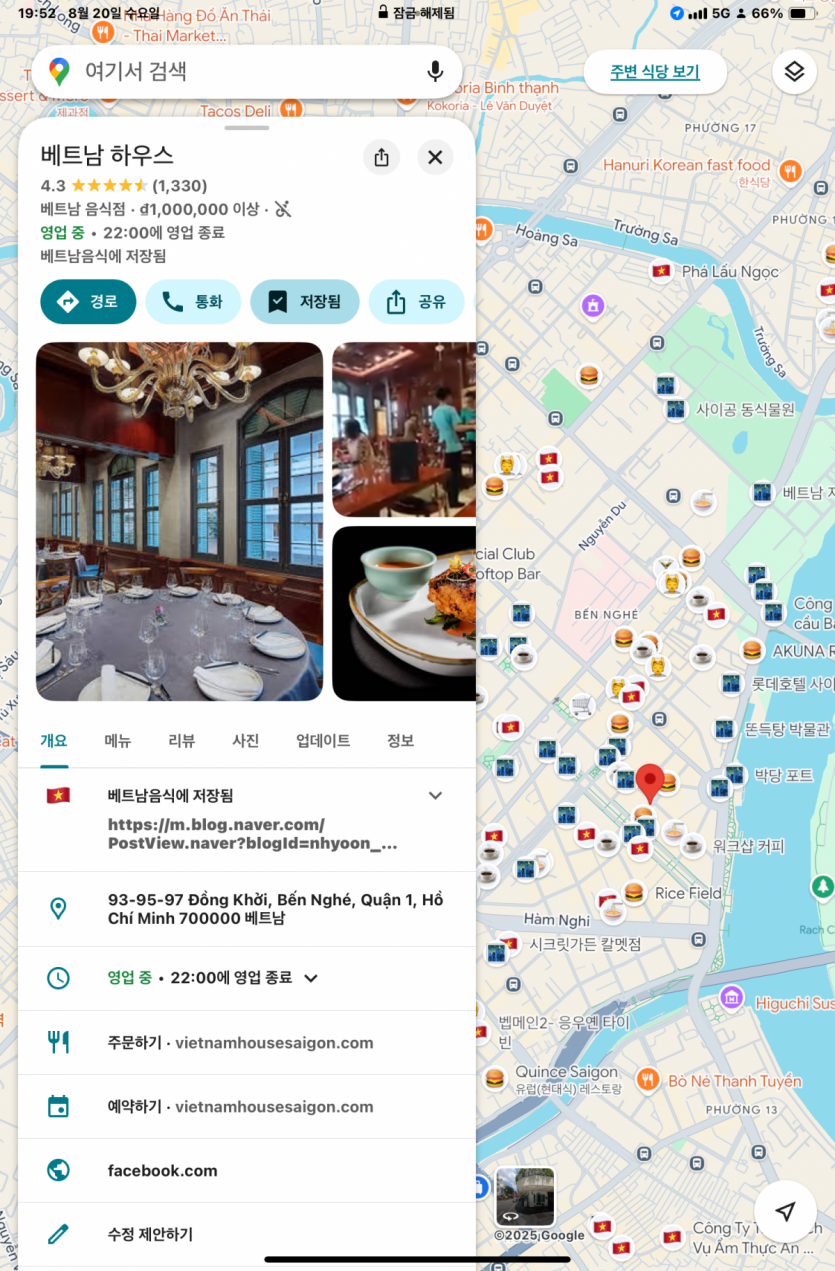
Task: Toggle the 저장됨 saved button
Action: [304, 302]
